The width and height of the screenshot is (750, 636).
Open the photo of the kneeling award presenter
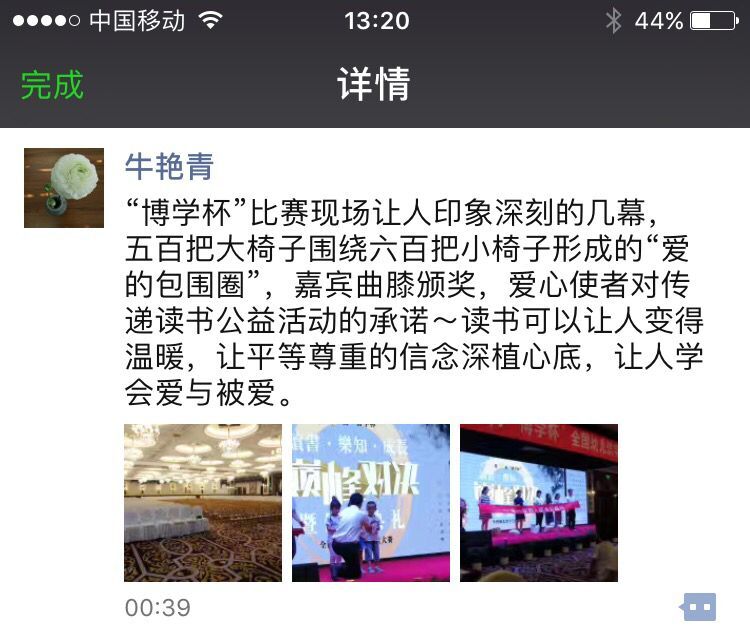click(370, 503)
